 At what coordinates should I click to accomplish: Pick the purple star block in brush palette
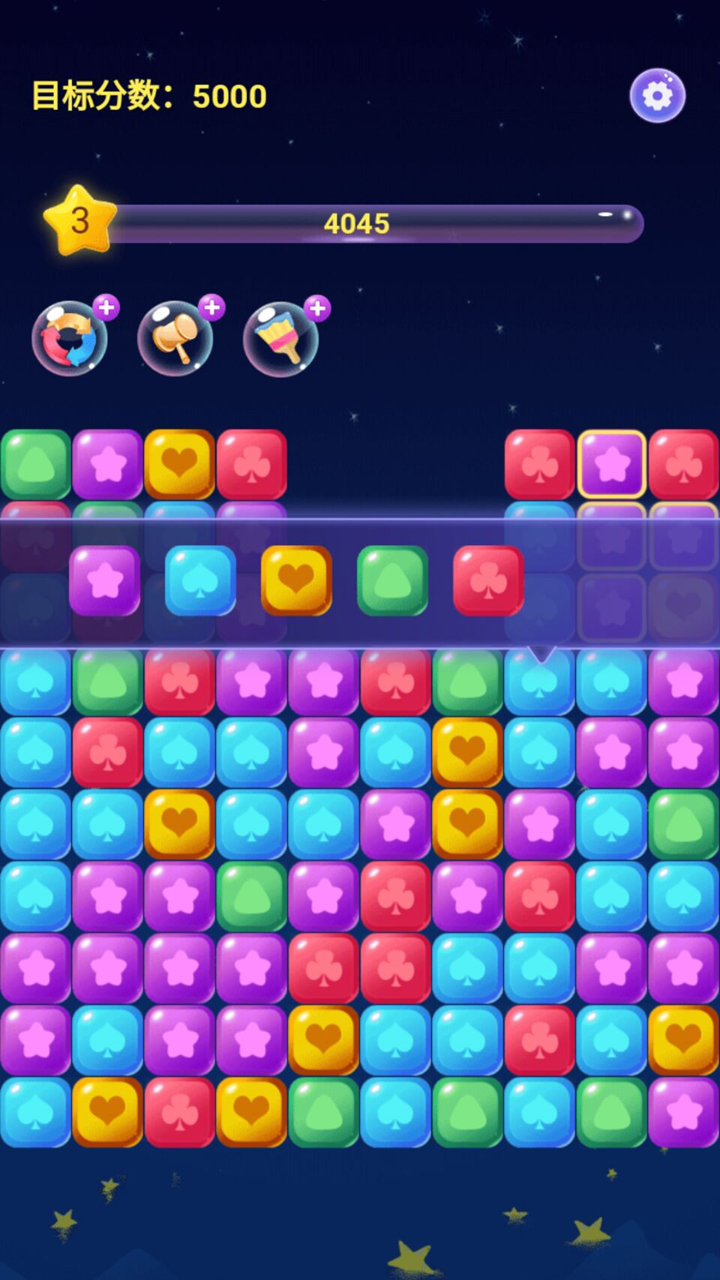point(104,581)
